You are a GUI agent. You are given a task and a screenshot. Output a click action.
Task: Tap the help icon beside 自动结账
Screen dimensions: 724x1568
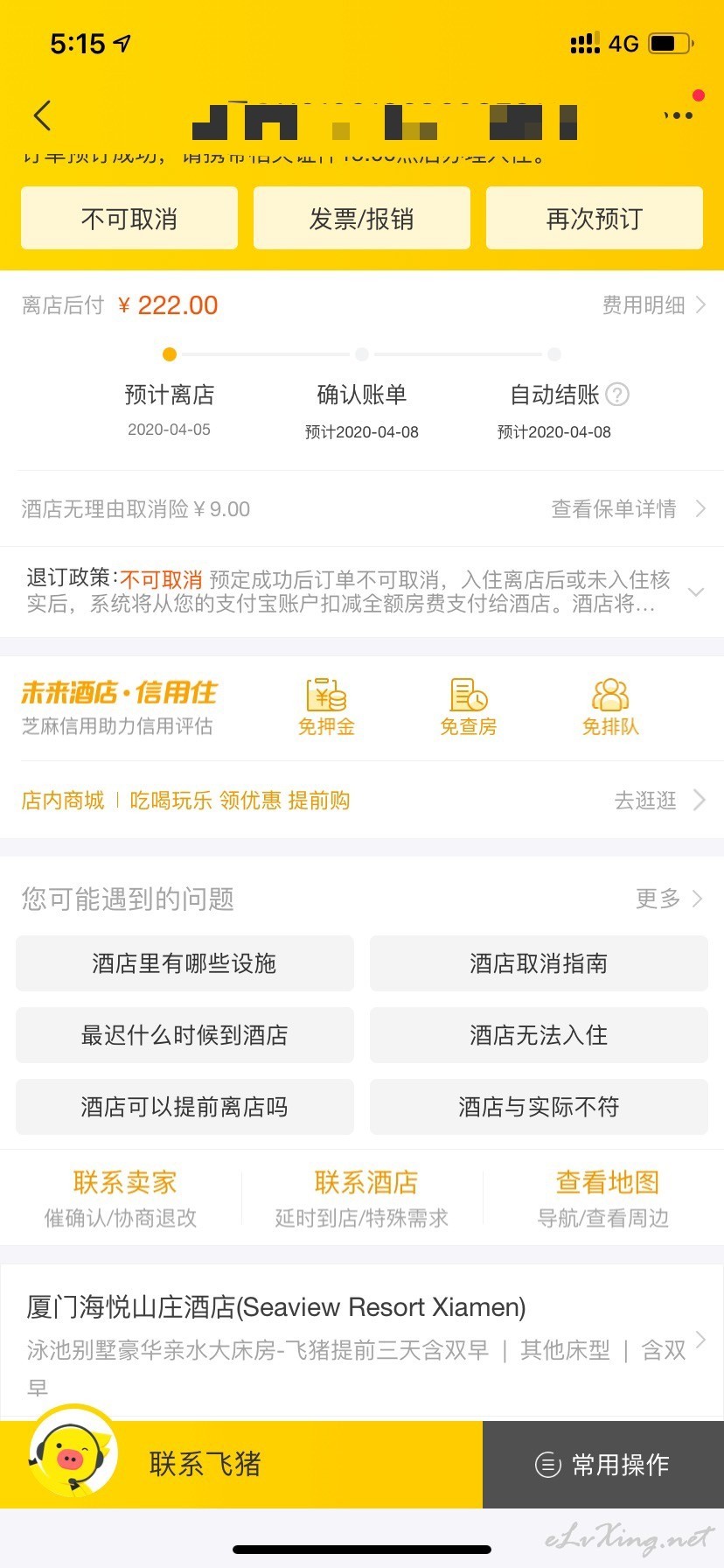coord(617,395)
